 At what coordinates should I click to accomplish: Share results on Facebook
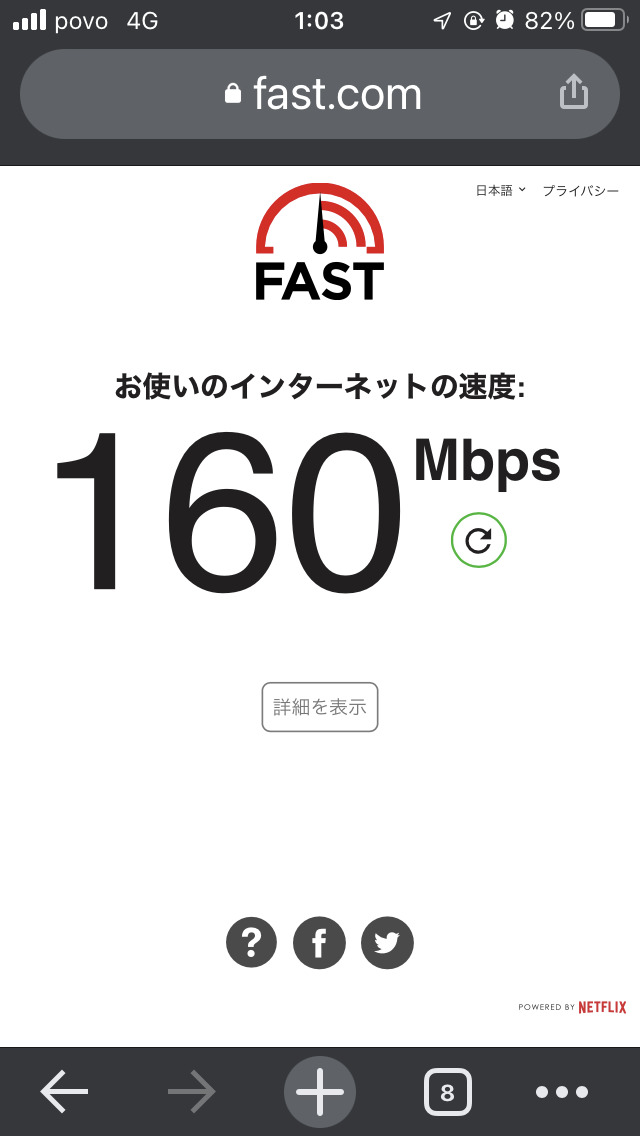[319, 942]
